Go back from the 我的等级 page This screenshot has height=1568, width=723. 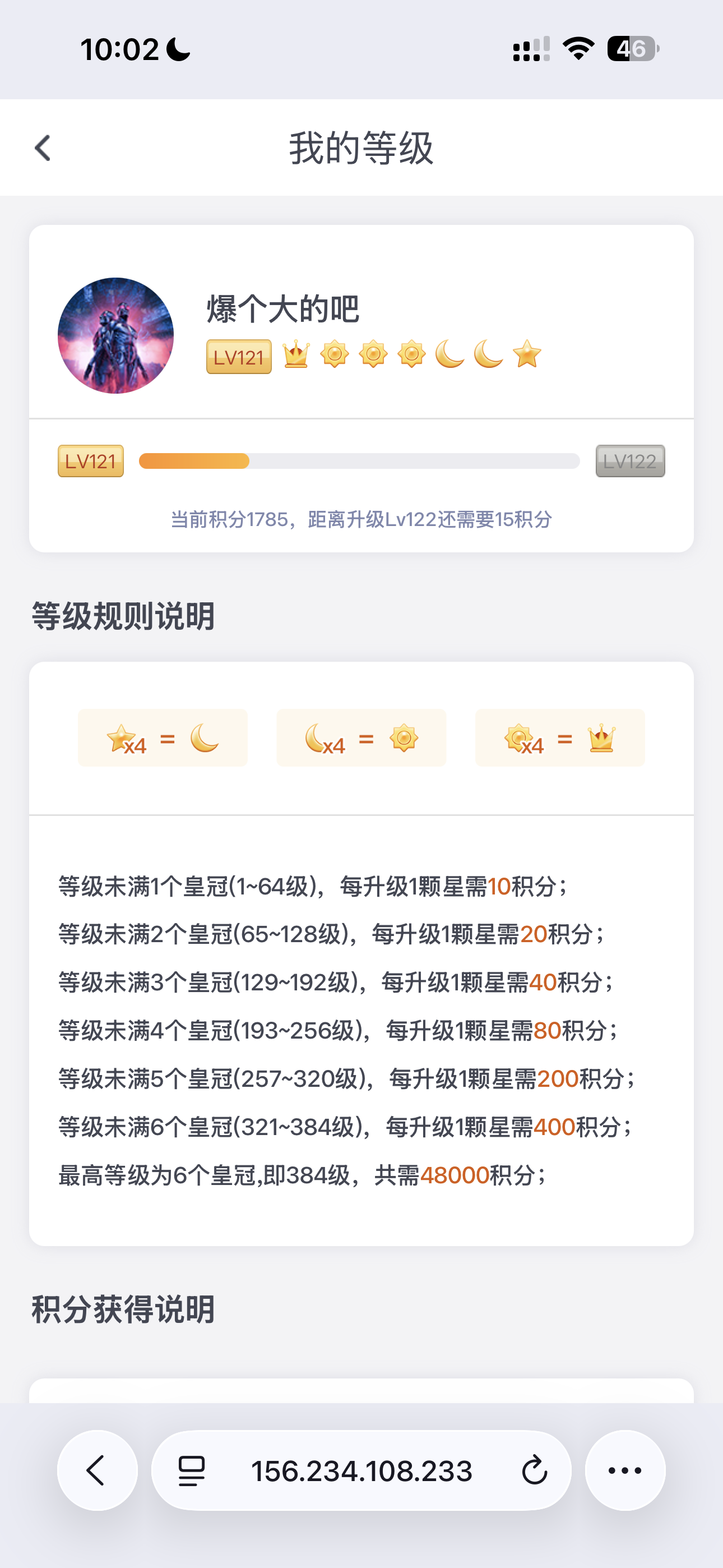coord(43,148)
